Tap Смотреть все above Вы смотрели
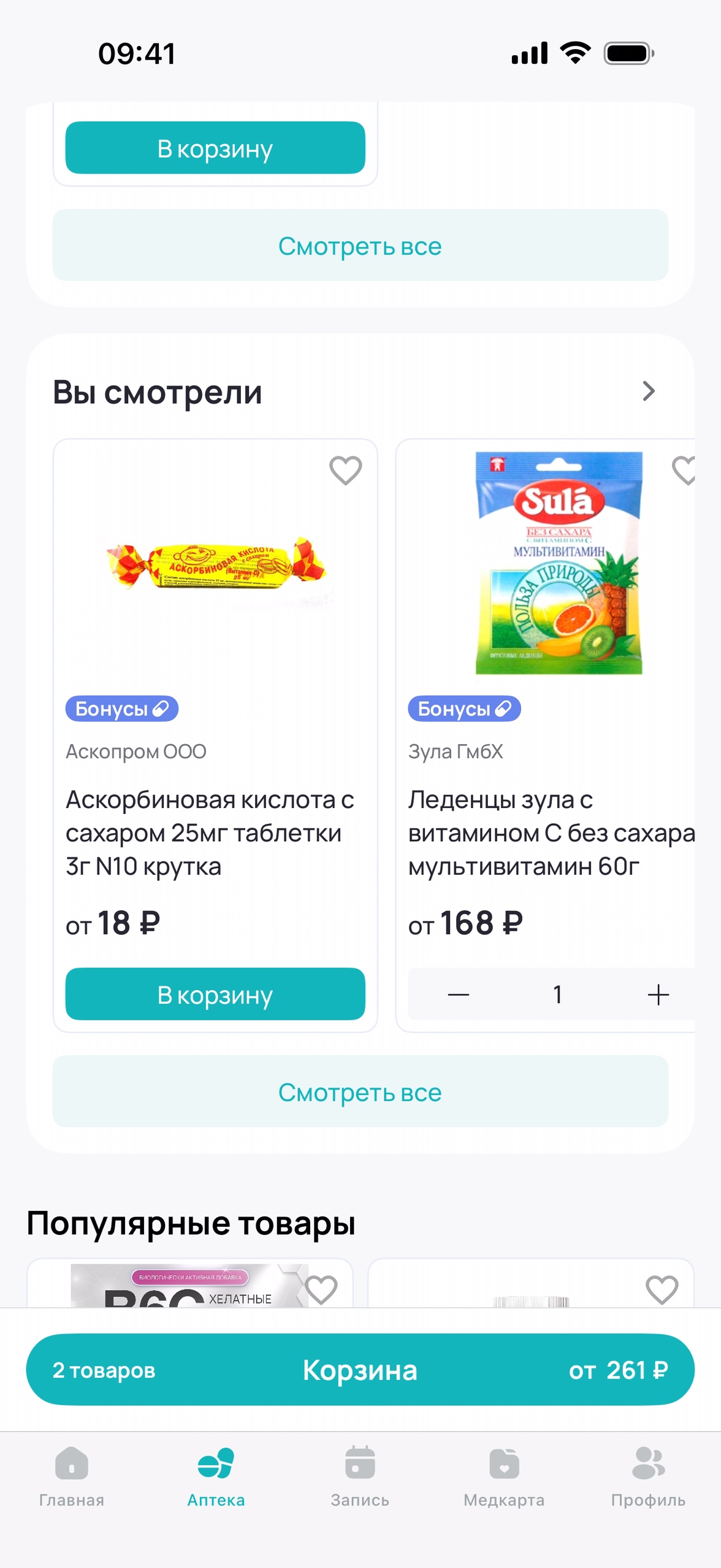Screen dimensions: 721x1568 360,245
